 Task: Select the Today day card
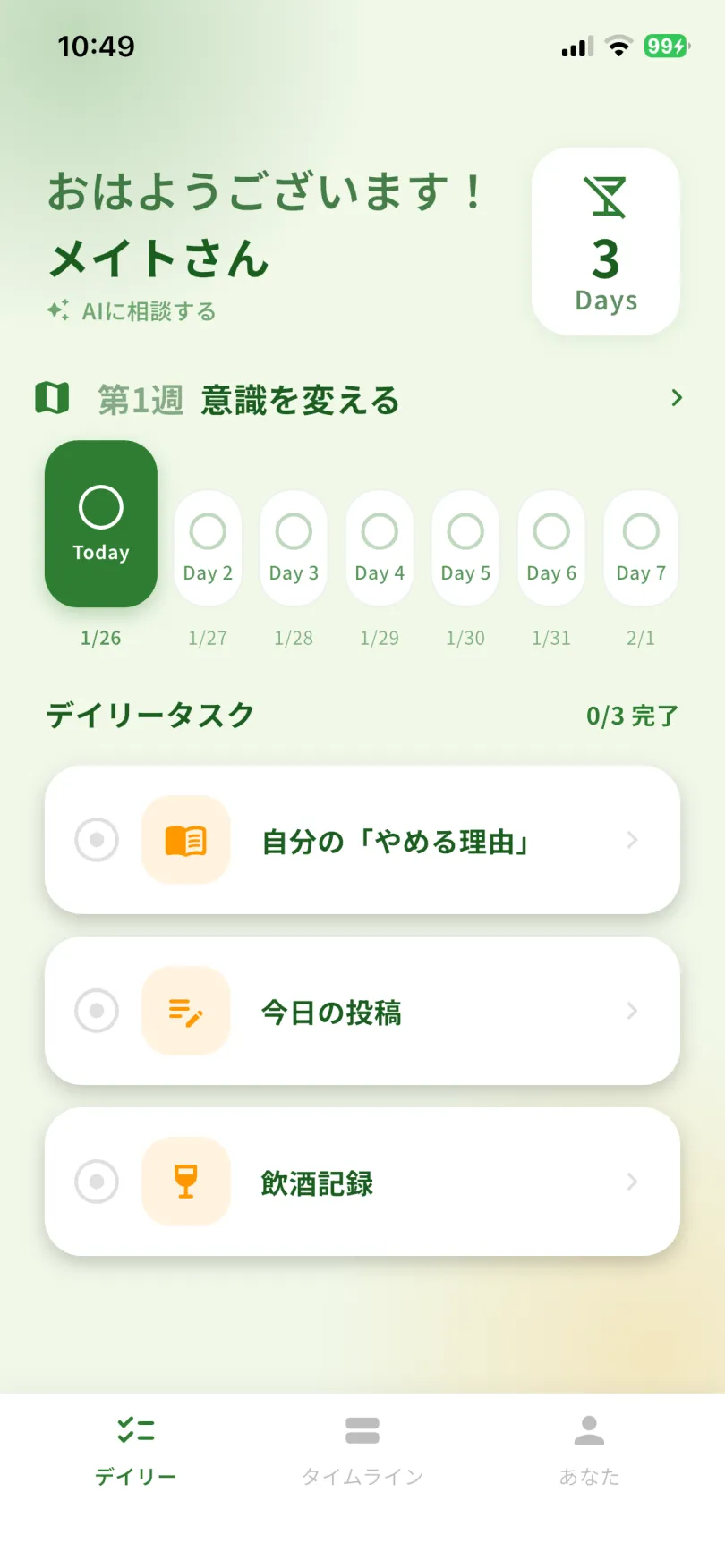pos(100,524)
